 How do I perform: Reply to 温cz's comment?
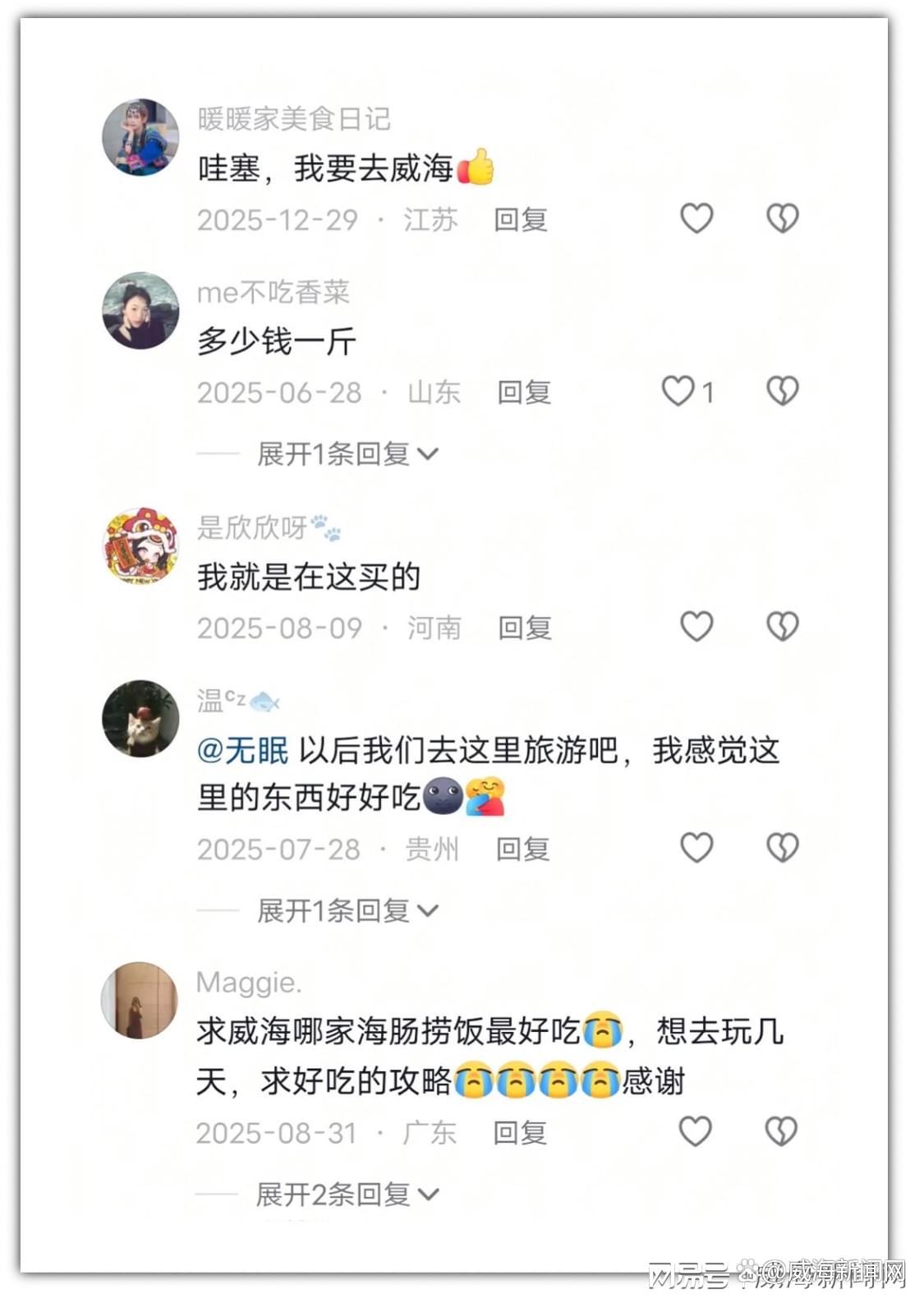click(x=522, y=849)
